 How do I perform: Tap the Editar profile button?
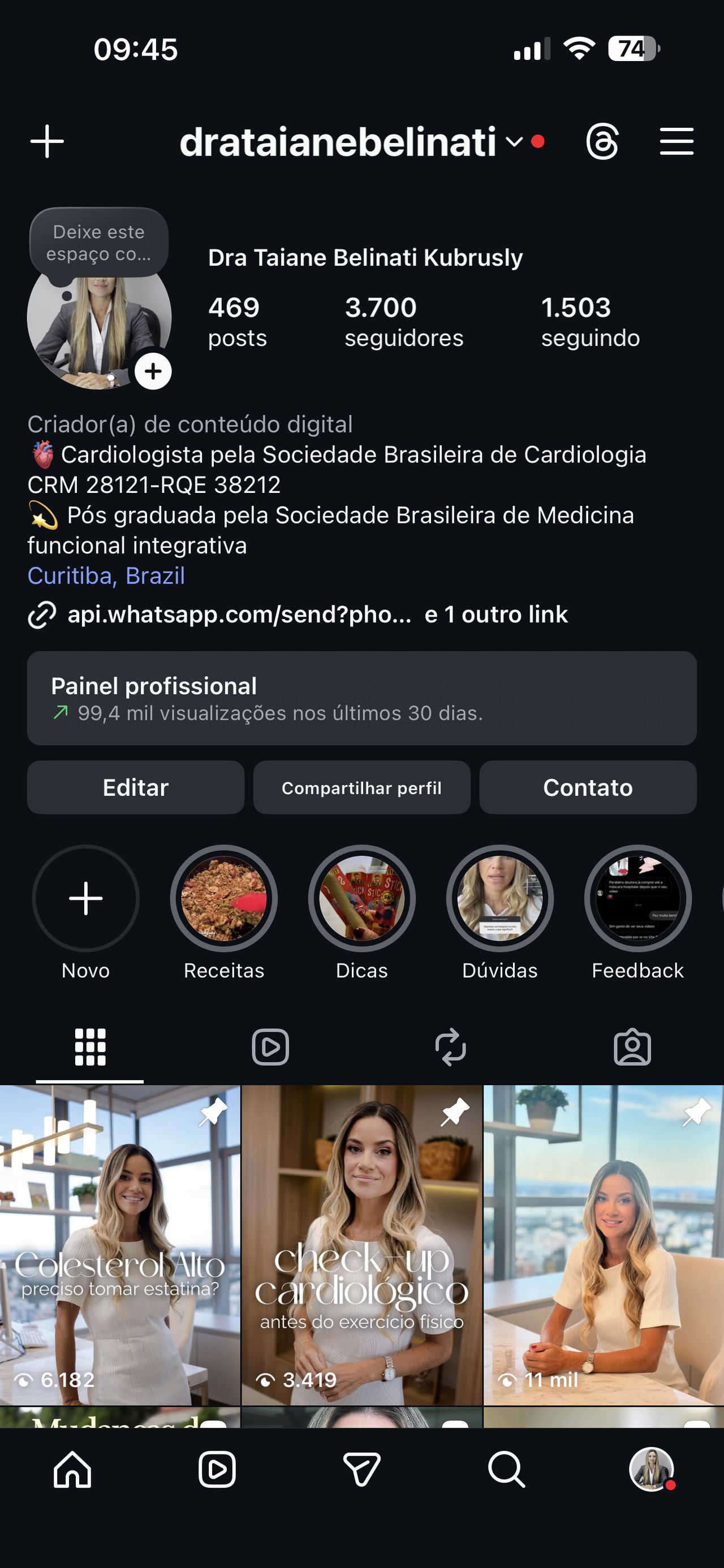pos(135,787)
